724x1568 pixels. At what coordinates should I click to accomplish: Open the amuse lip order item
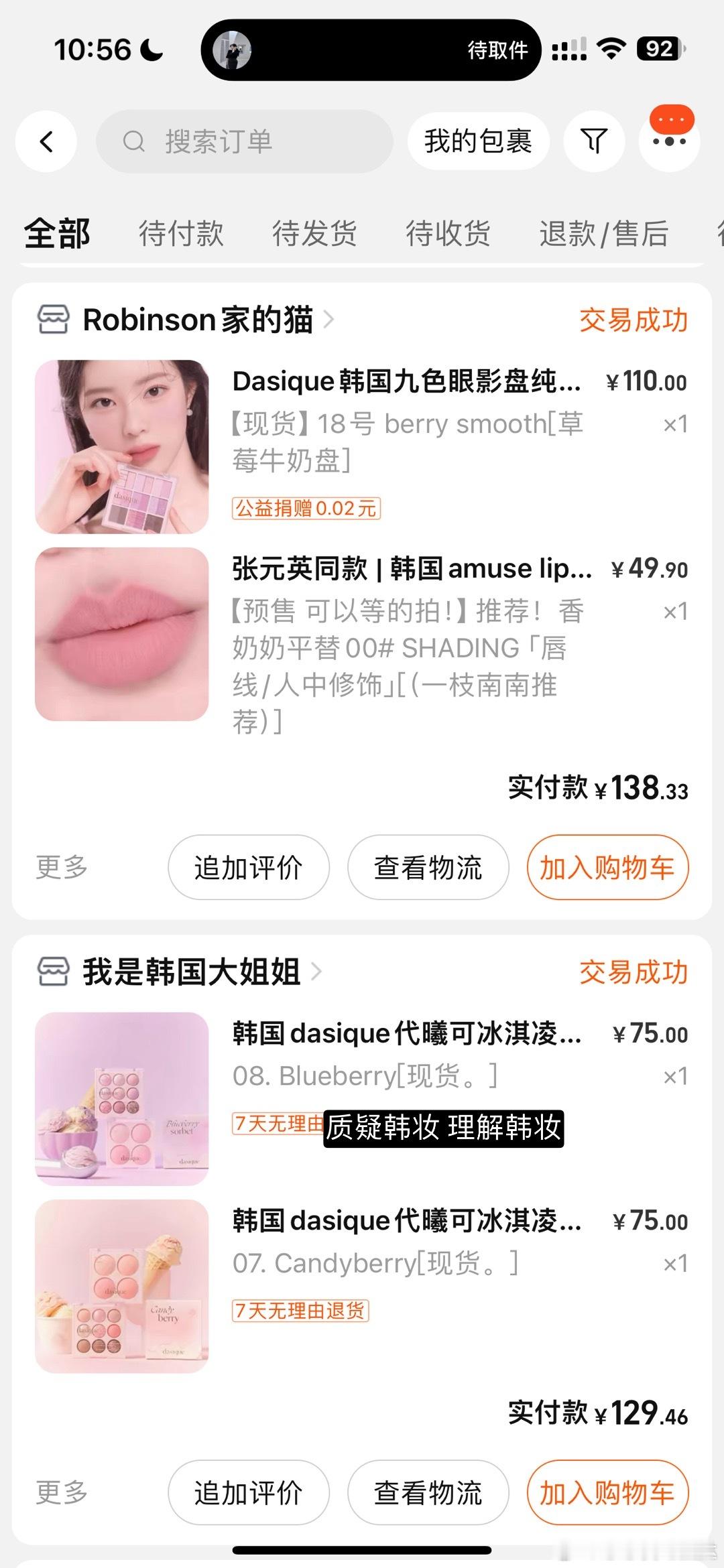click(410, 570)
